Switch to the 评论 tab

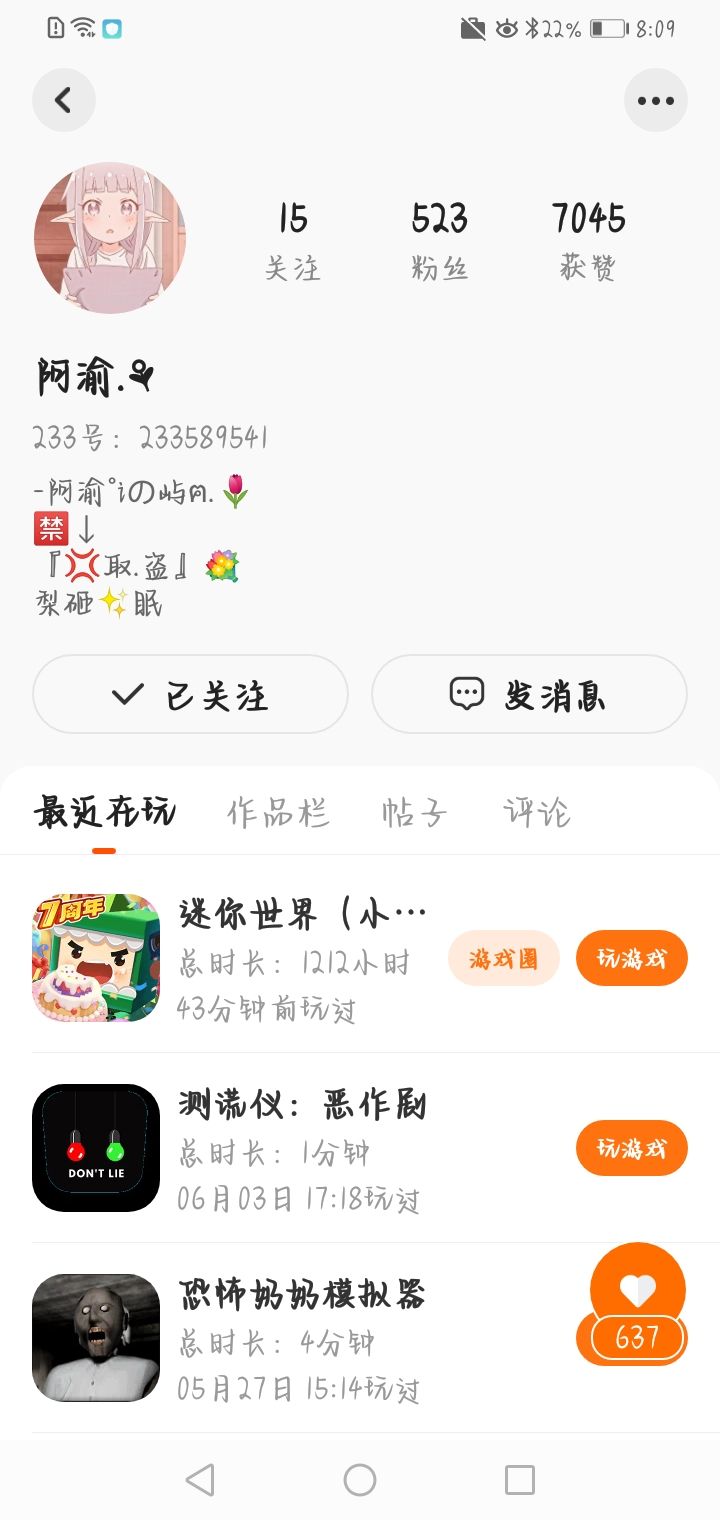(x=537, y=812)
